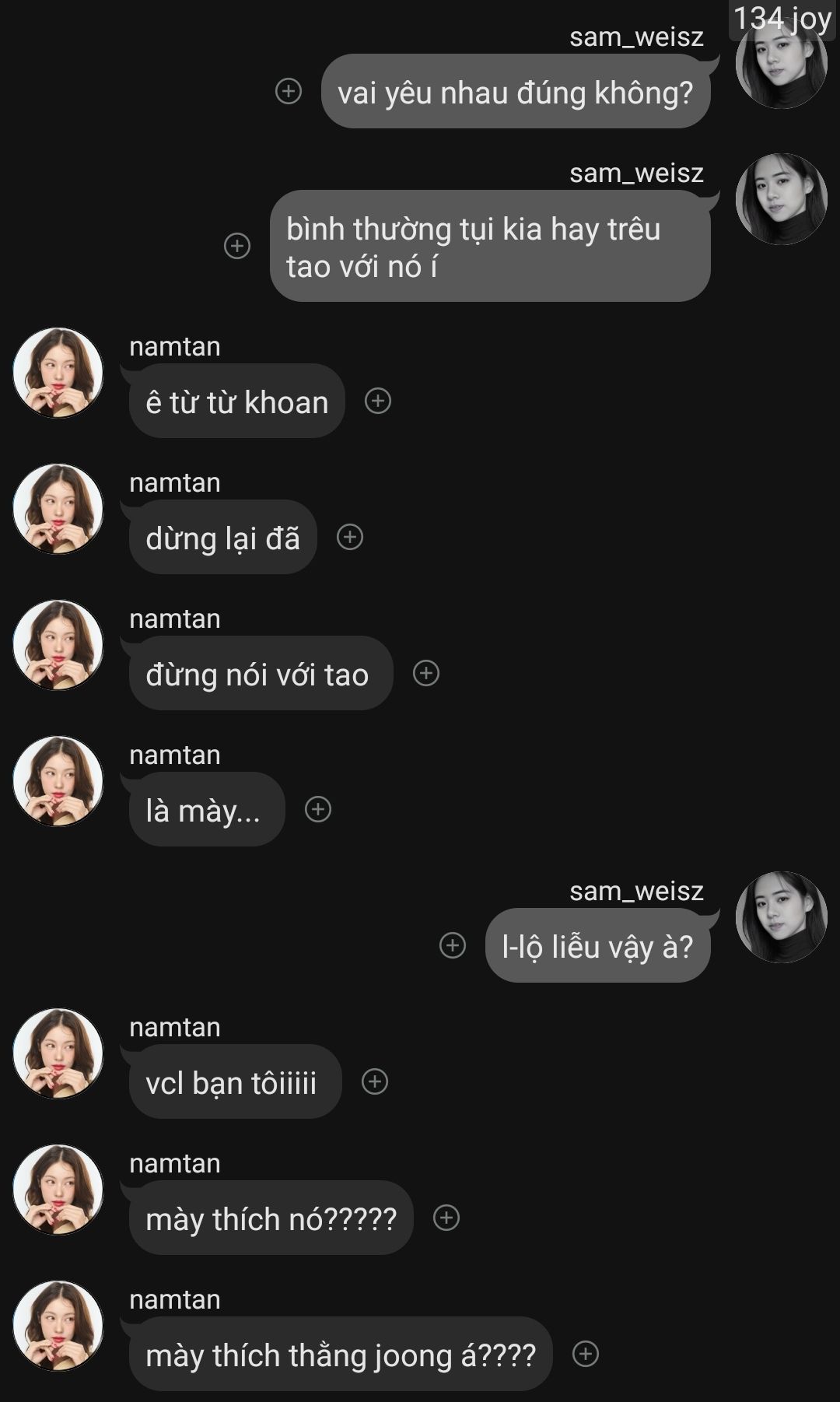Tap plus icon beside "bình thường tụi kia" message
This screenshot has width=840, height=1402.
[237, 246]
